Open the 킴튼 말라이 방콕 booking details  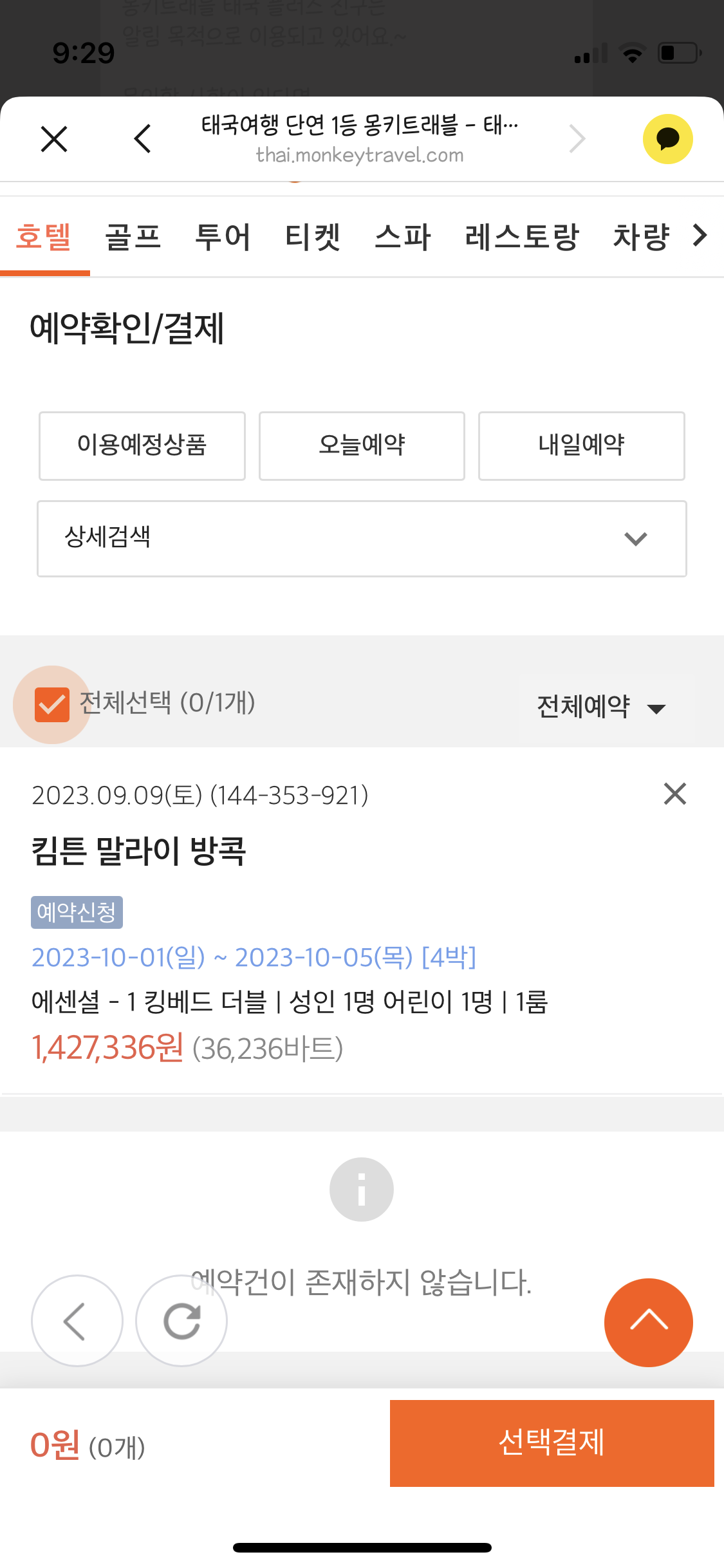tap(139, 851)
